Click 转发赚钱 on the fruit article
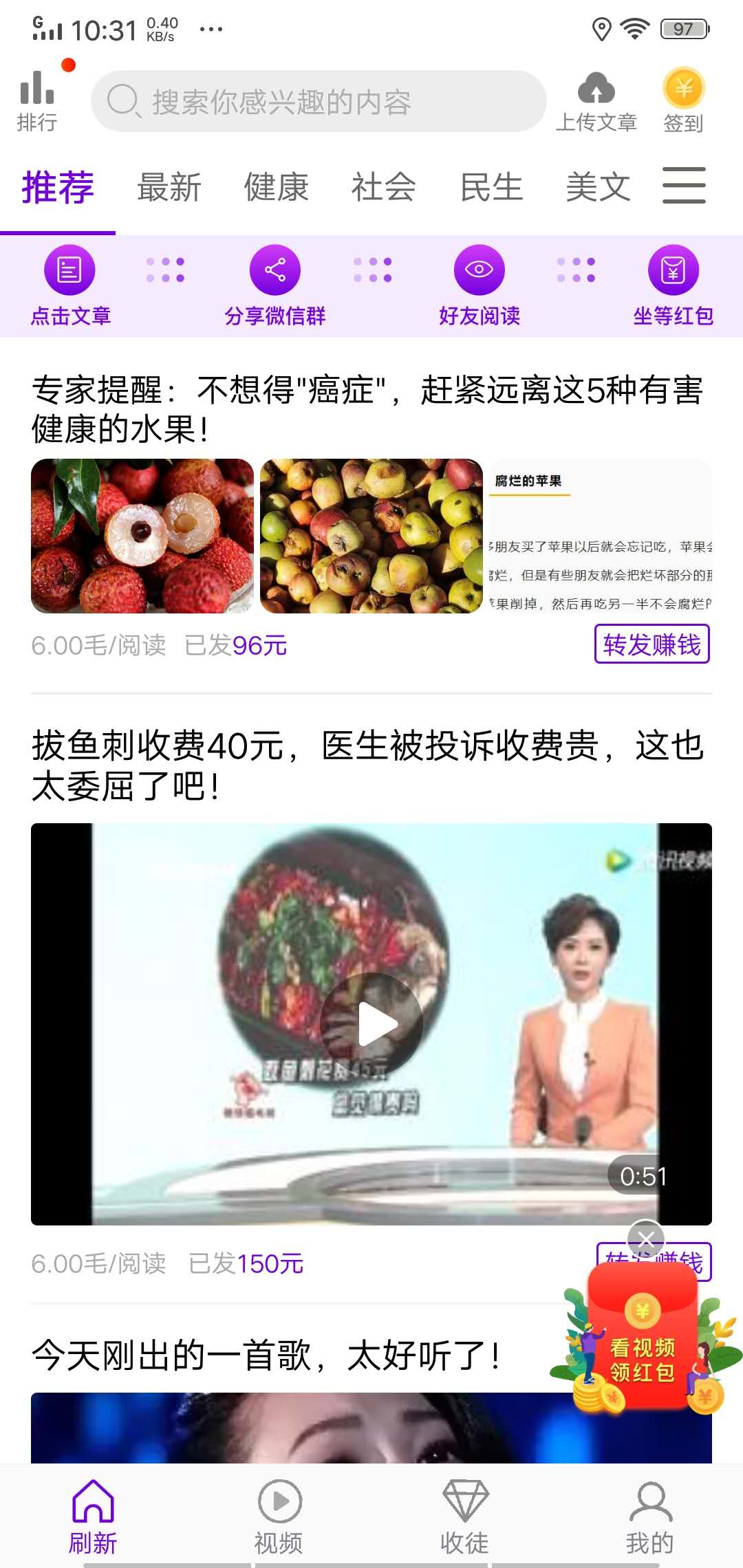This screenshot has width=743, height=1568. tap(652, 644)
